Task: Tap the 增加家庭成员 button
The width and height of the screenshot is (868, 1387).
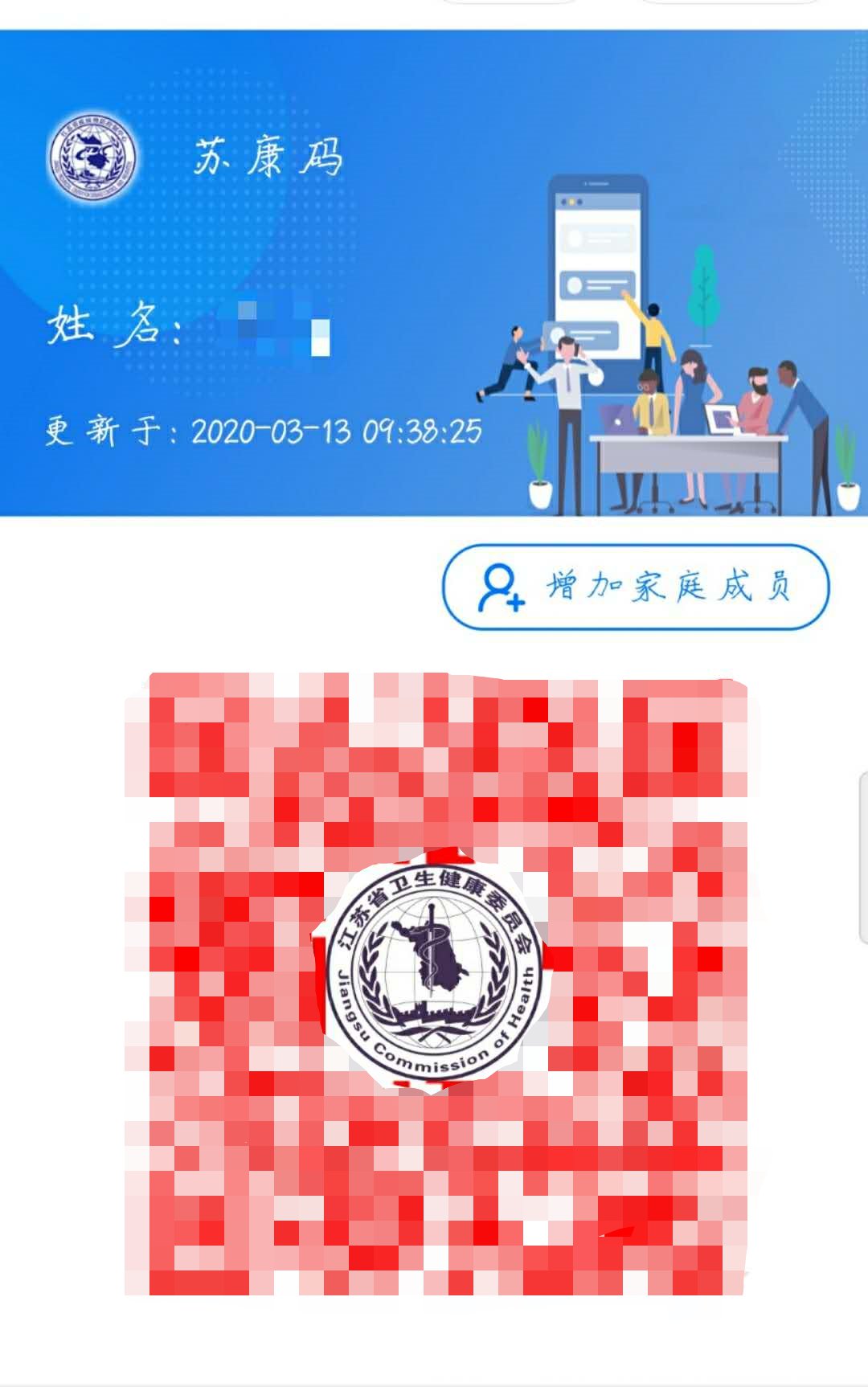Action: [x=635, y=587]
